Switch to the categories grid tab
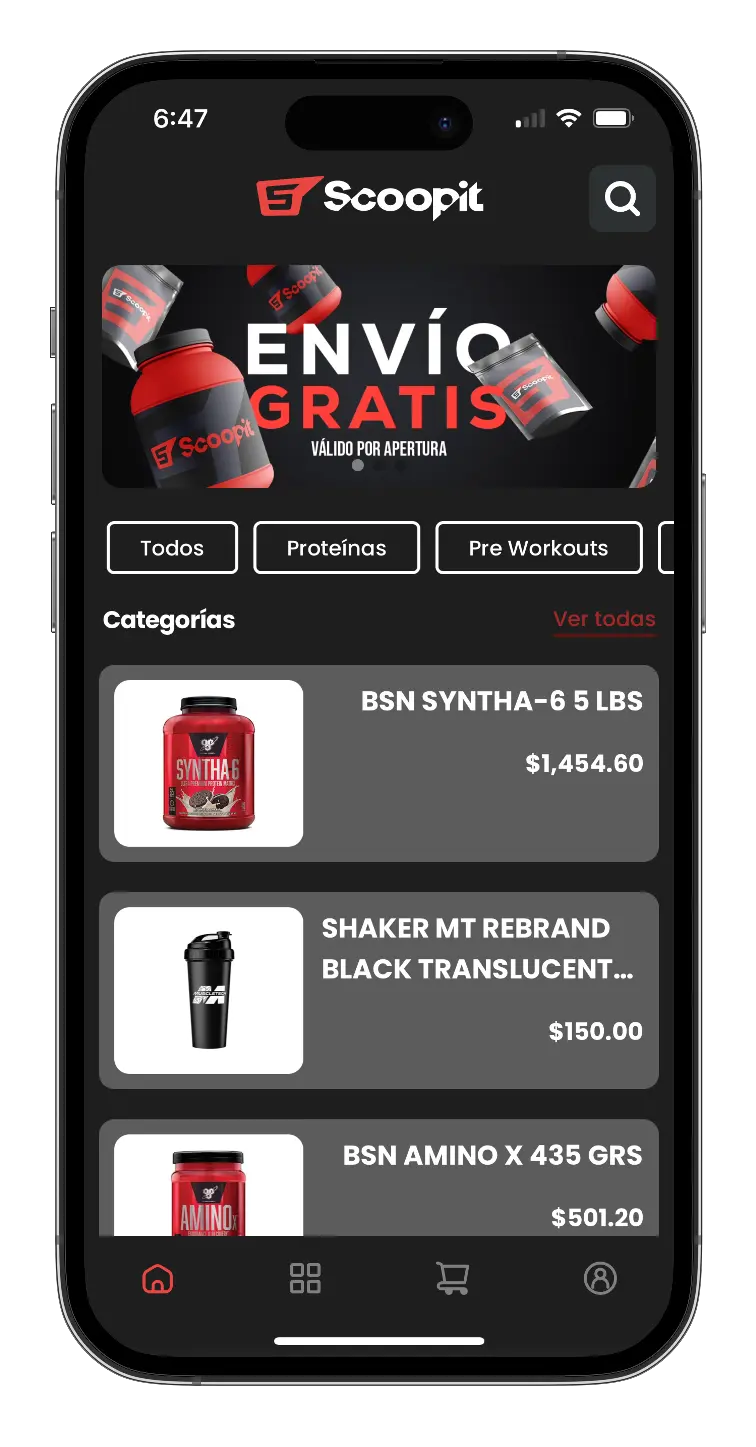The image size is (756, 1447). (305, 1278)
